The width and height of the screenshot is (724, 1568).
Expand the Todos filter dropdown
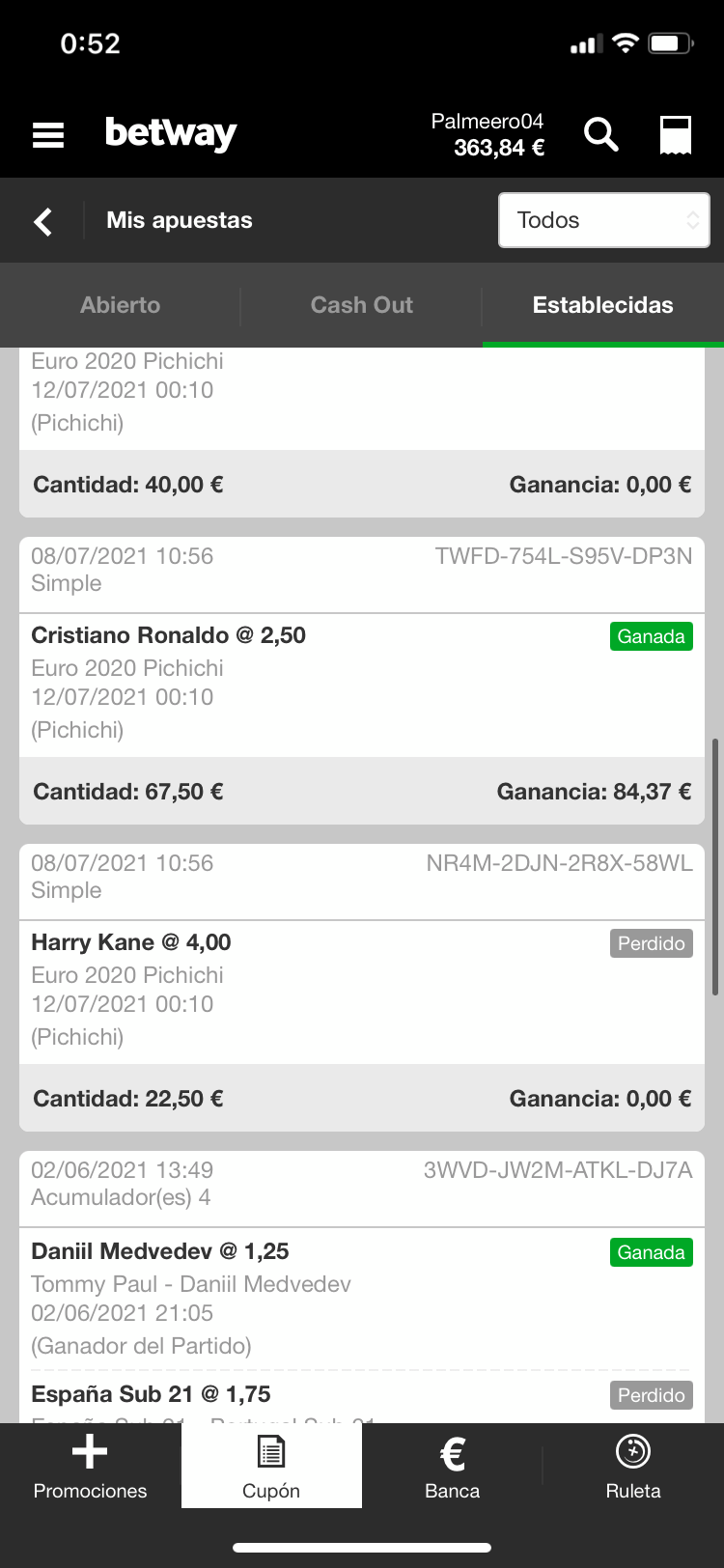pyautogui.click(x=604, y=220)
